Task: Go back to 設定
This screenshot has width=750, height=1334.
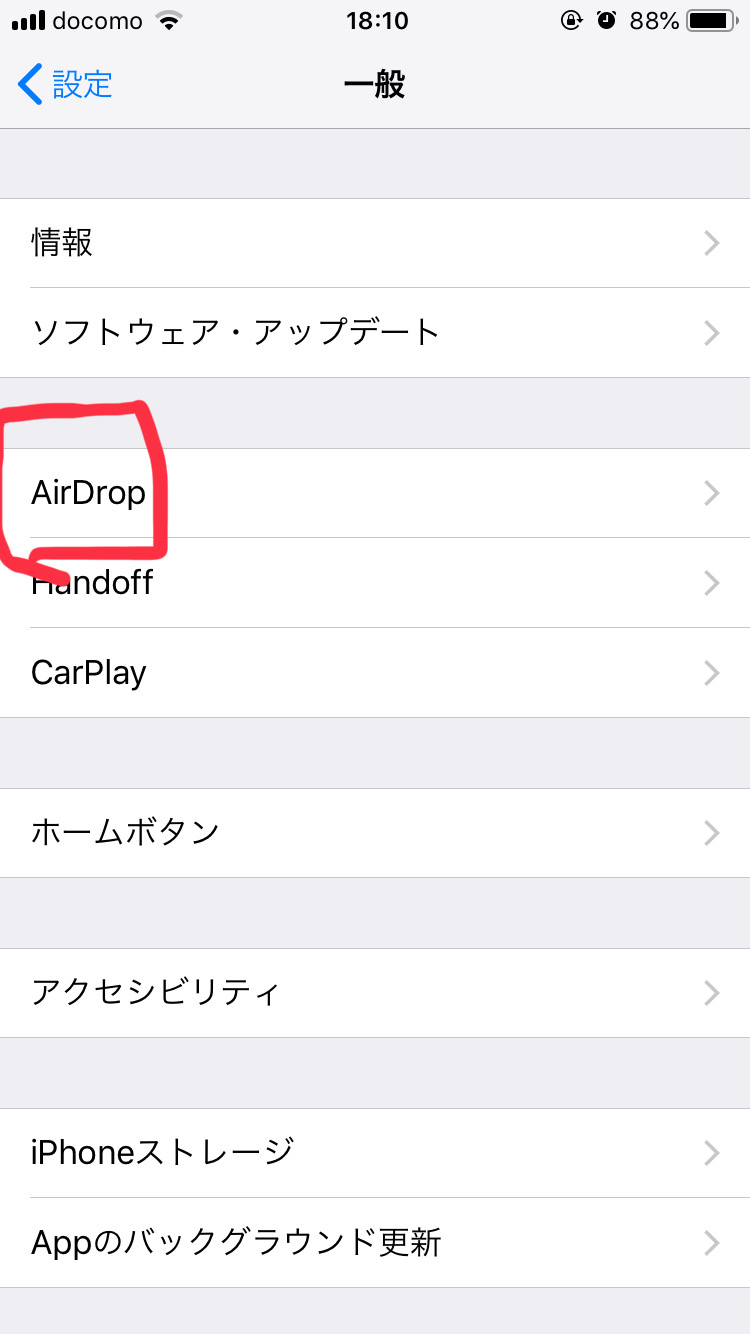Action: [x=65, y=85]
